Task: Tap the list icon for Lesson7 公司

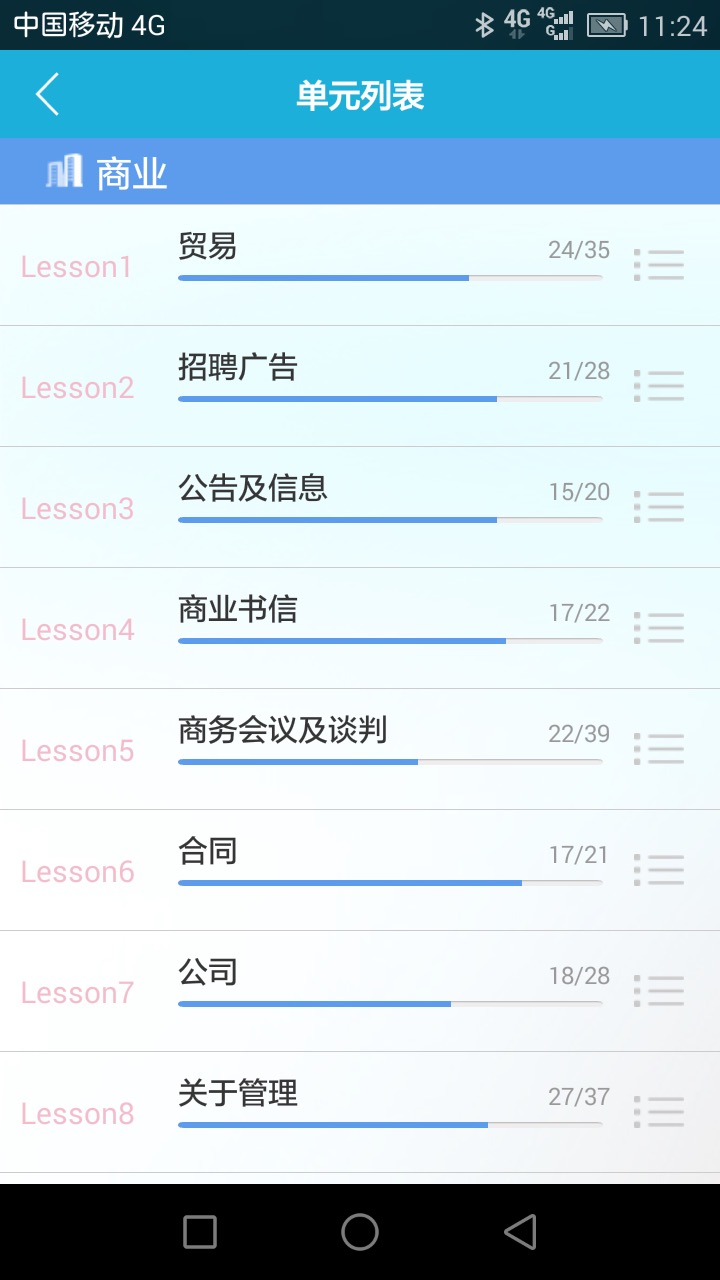Action: pyautogui.click(x=658, y=991)
